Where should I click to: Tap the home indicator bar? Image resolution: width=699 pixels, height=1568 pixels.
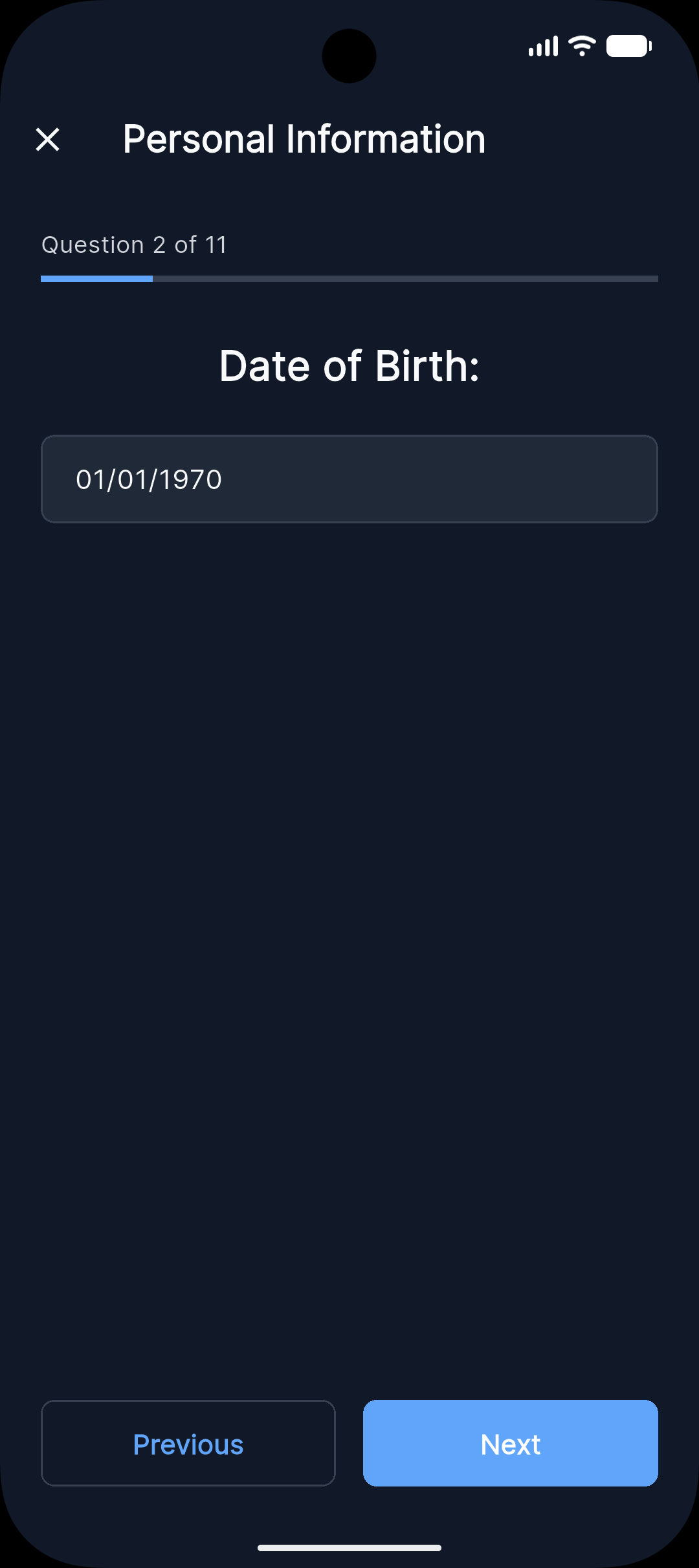coord(349,1547)
